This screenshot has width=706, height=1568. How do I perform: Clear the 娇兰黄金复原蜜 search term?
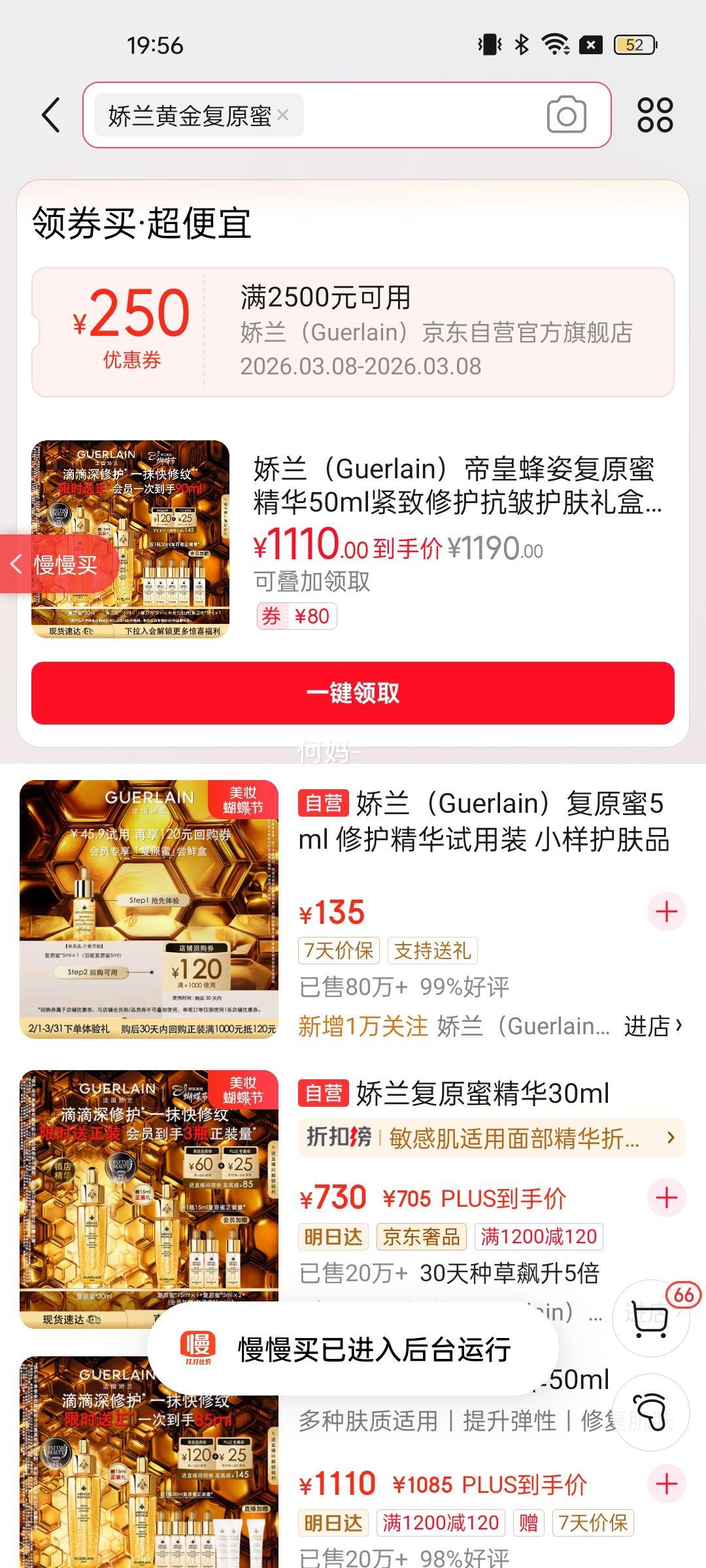click(283, 115)
